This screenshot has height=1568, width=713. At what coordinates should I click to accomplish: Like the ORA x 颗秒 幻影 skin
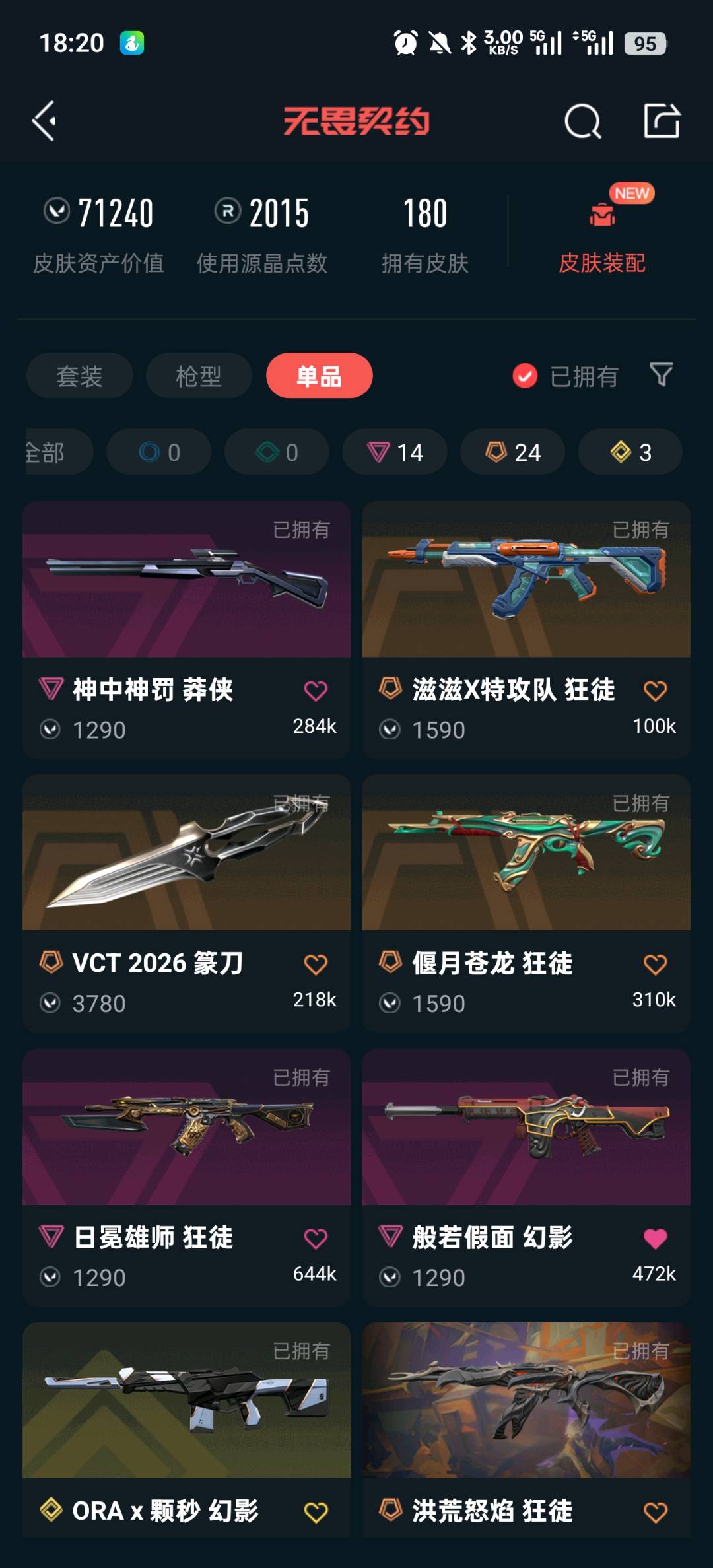[x=316, y=1512]
